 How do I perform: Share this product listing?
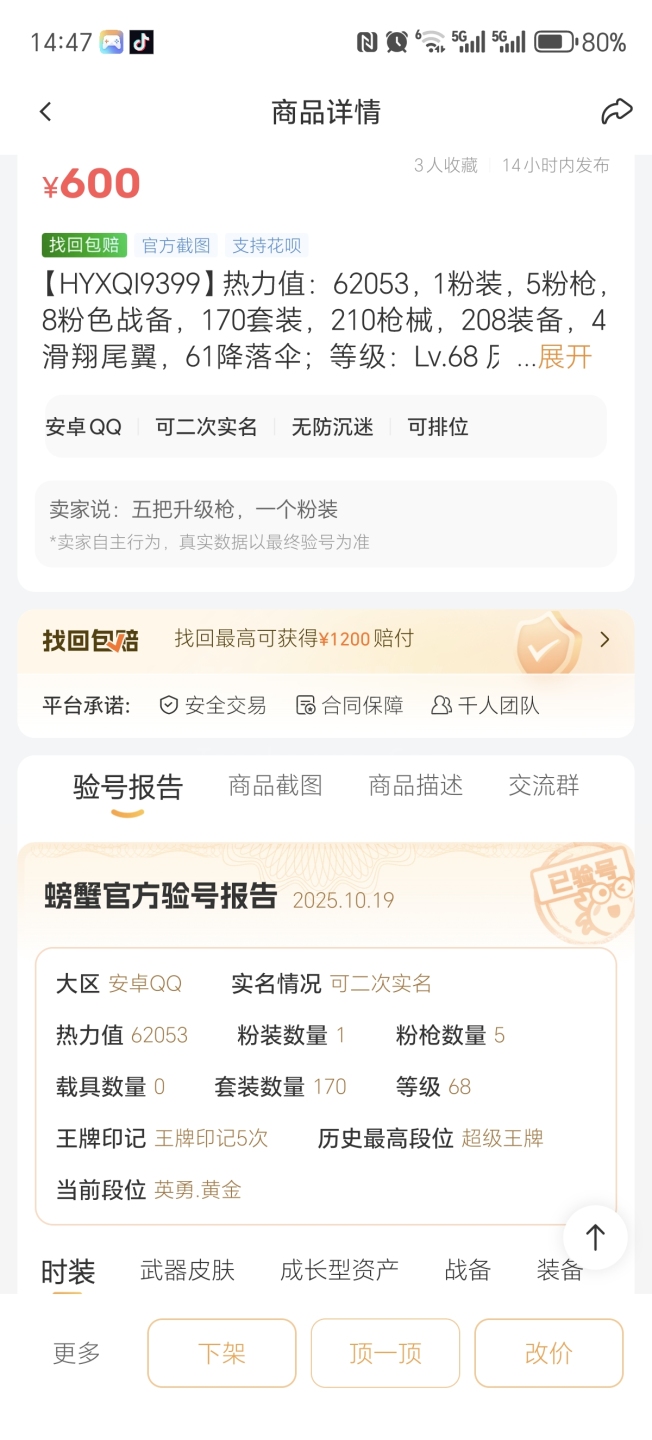pos(616,112)
